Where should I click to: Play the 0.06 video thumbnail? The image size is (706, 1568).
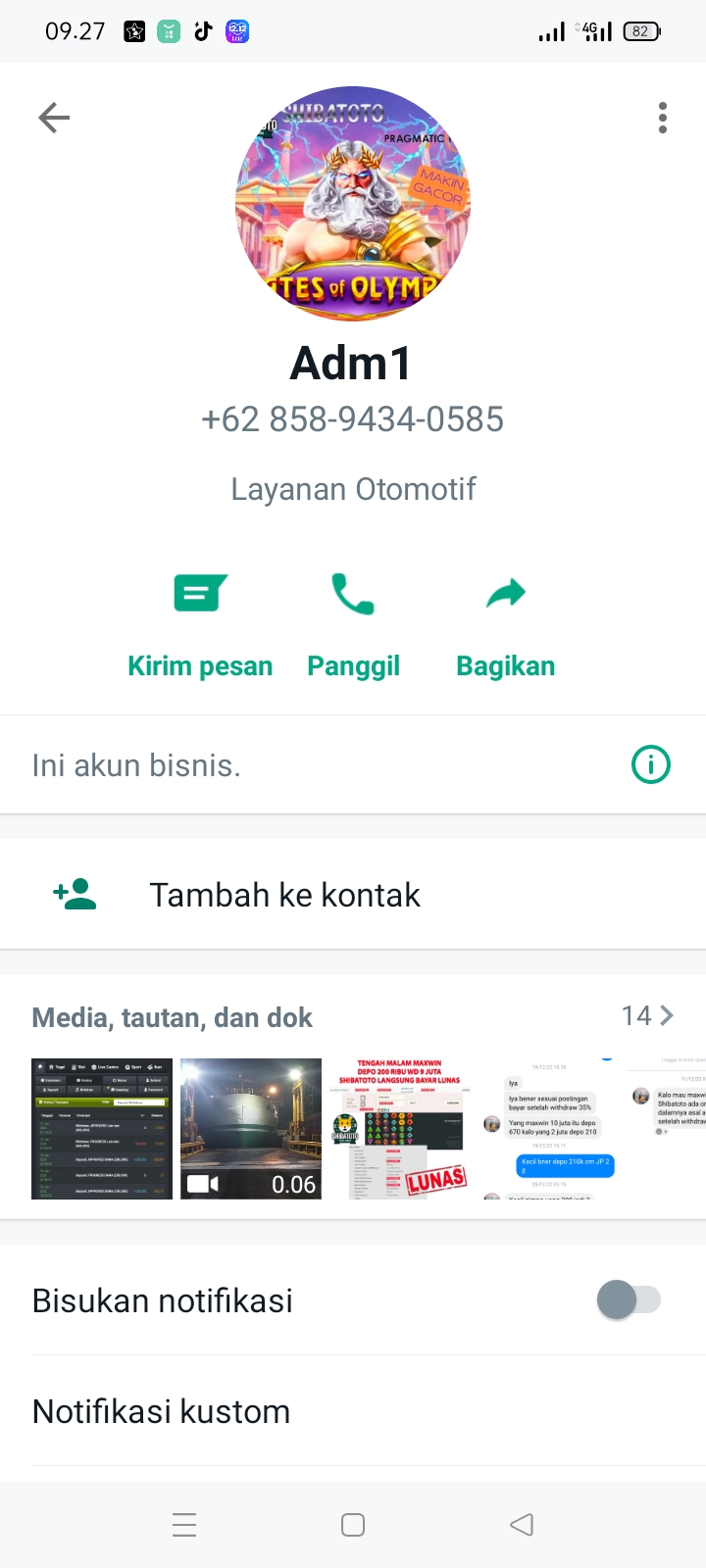point(251,1128)
